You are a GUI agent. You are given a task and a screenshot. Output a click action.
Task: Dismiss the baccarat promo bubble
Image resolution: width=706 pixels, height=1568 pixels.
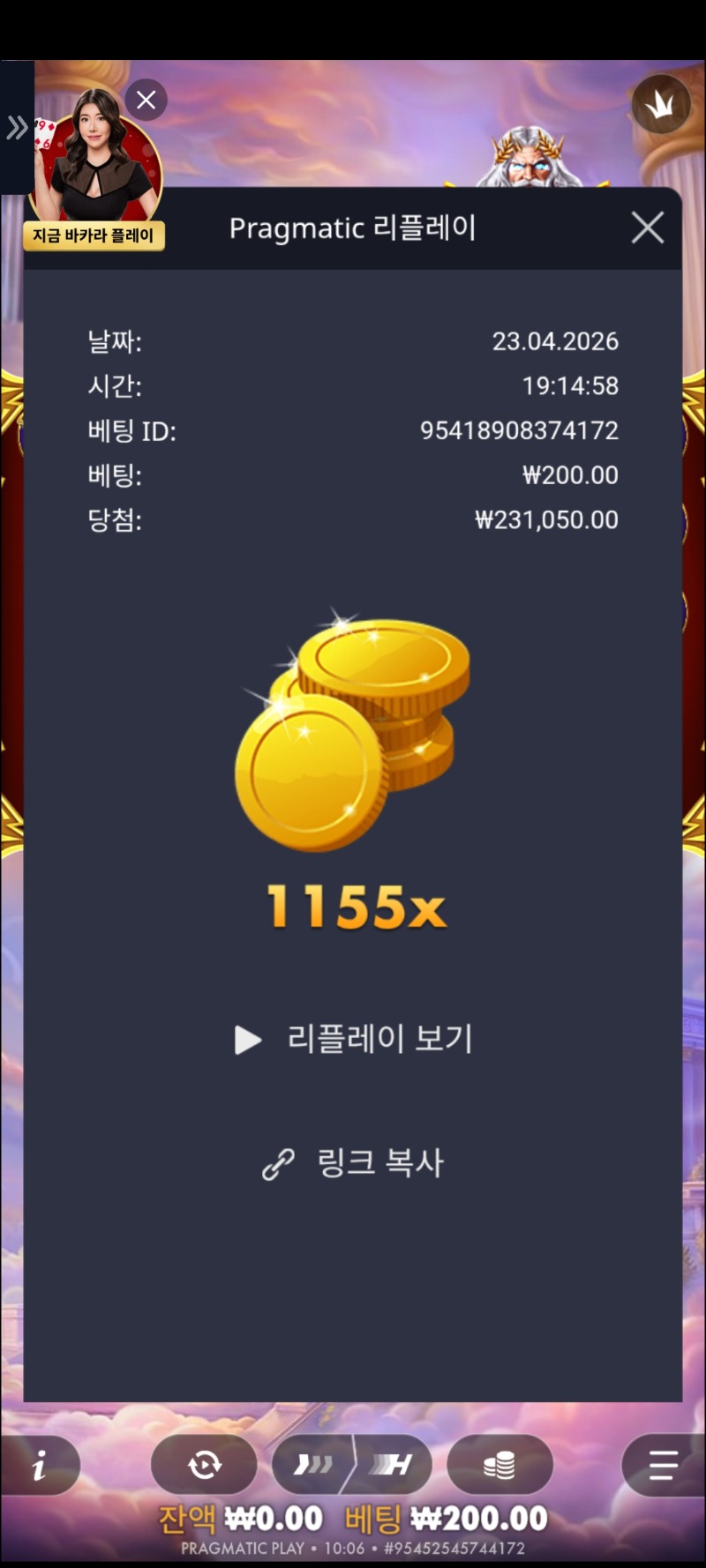(146, 100)
